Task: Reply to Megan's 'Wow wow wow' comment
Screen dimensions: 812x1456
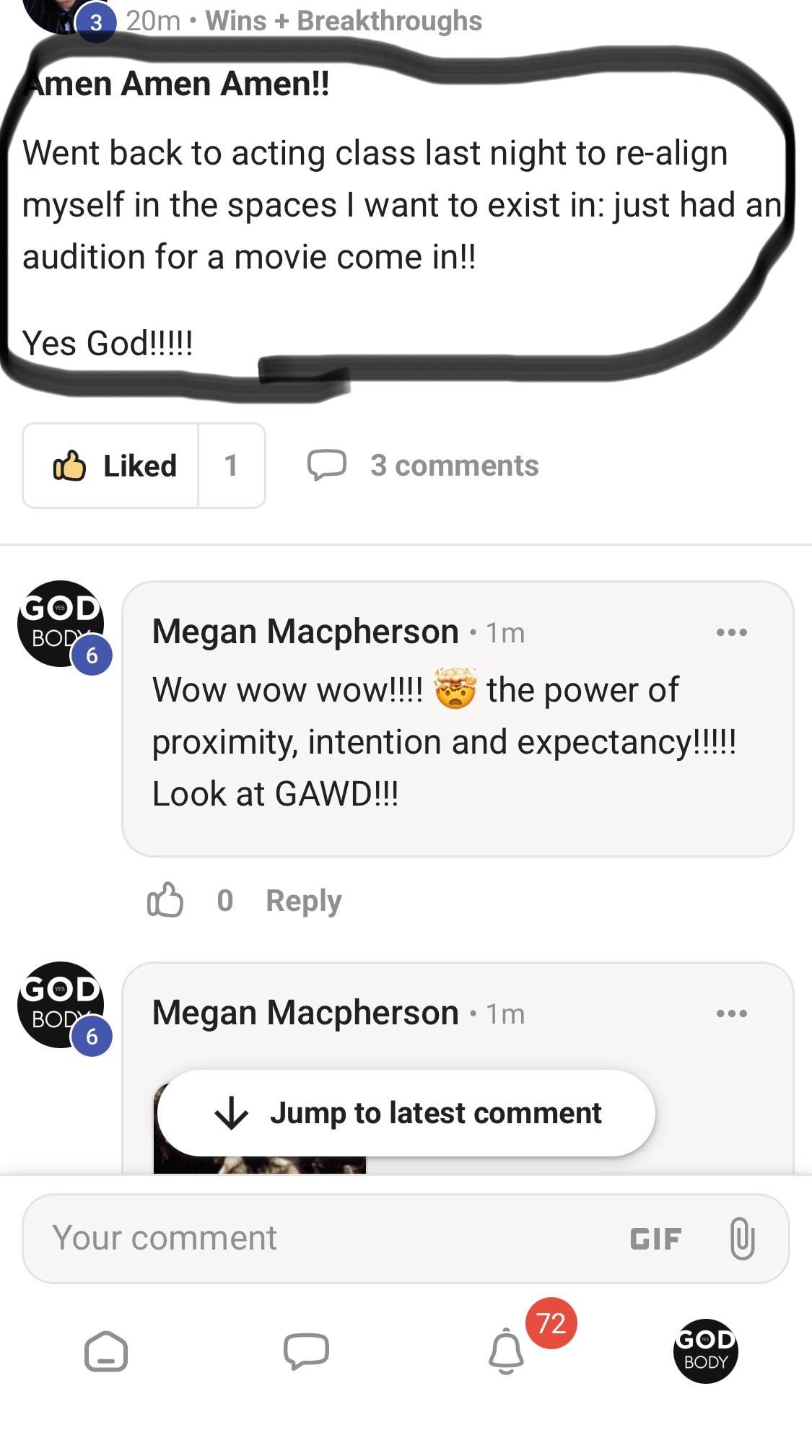Action: [x=303, y=900]
